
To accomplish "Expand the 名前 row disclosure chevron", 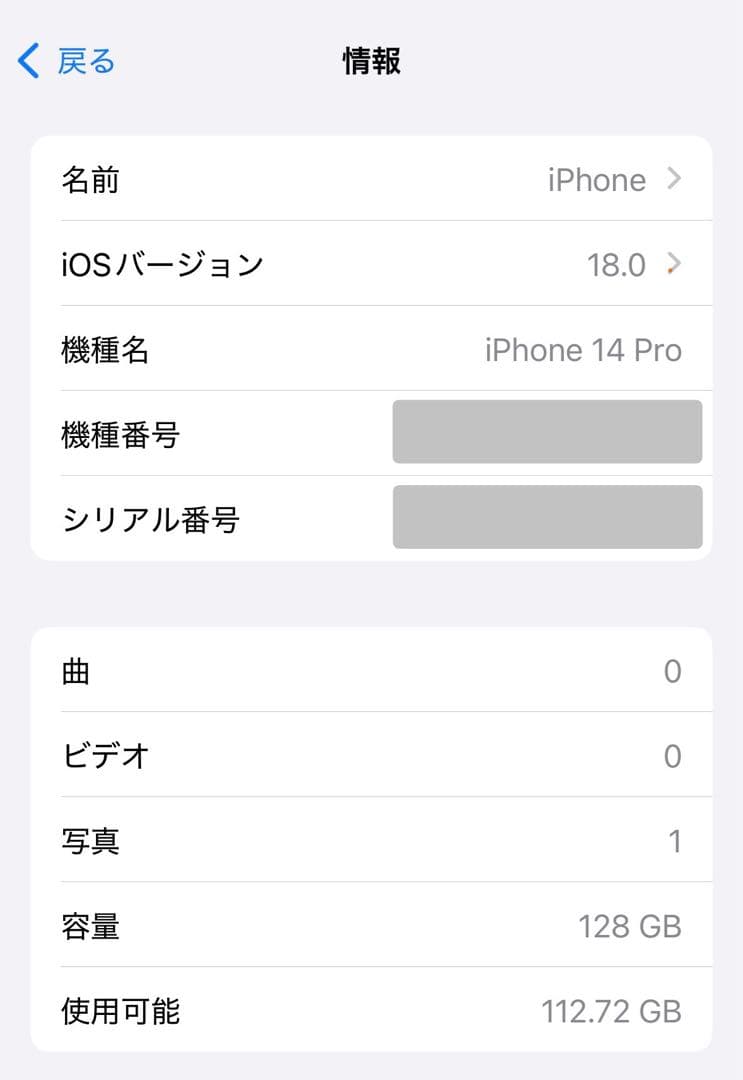I will (x=674, y=180).
